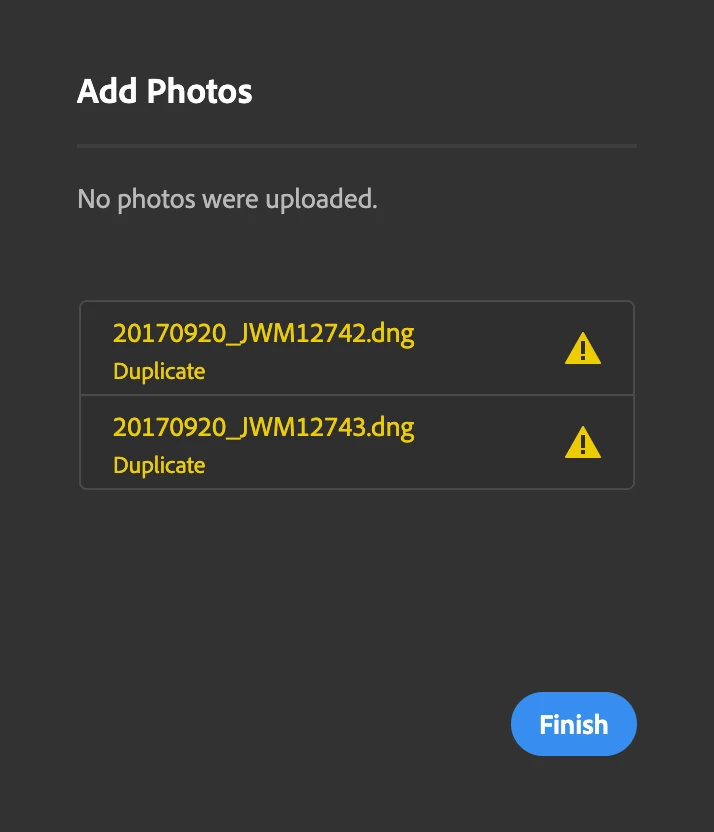This screenshot has width=714, height=832.
Task: Tap warning icon for 20170920_JWM12742.dng
Action: (582, 349)
